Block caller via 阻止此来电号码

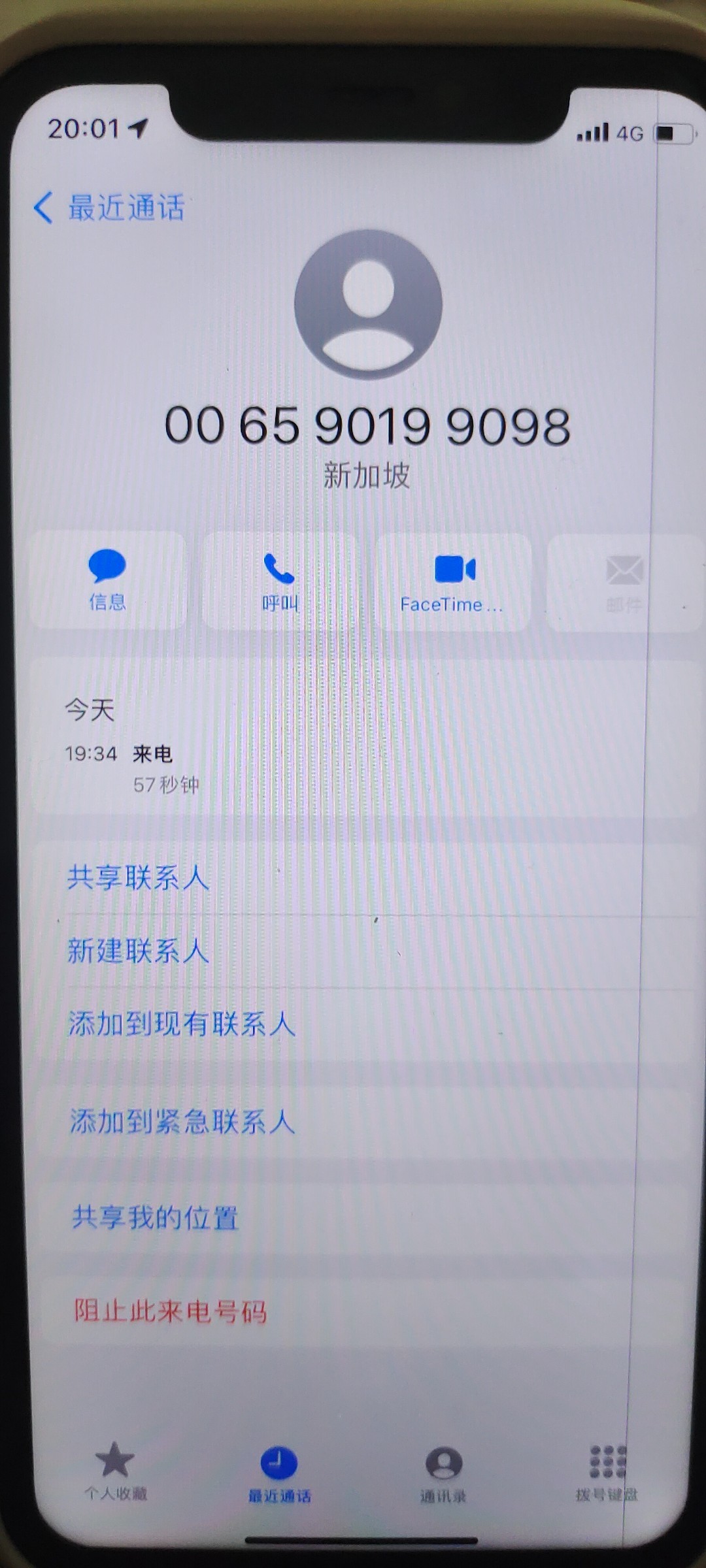coord(170,1311)
